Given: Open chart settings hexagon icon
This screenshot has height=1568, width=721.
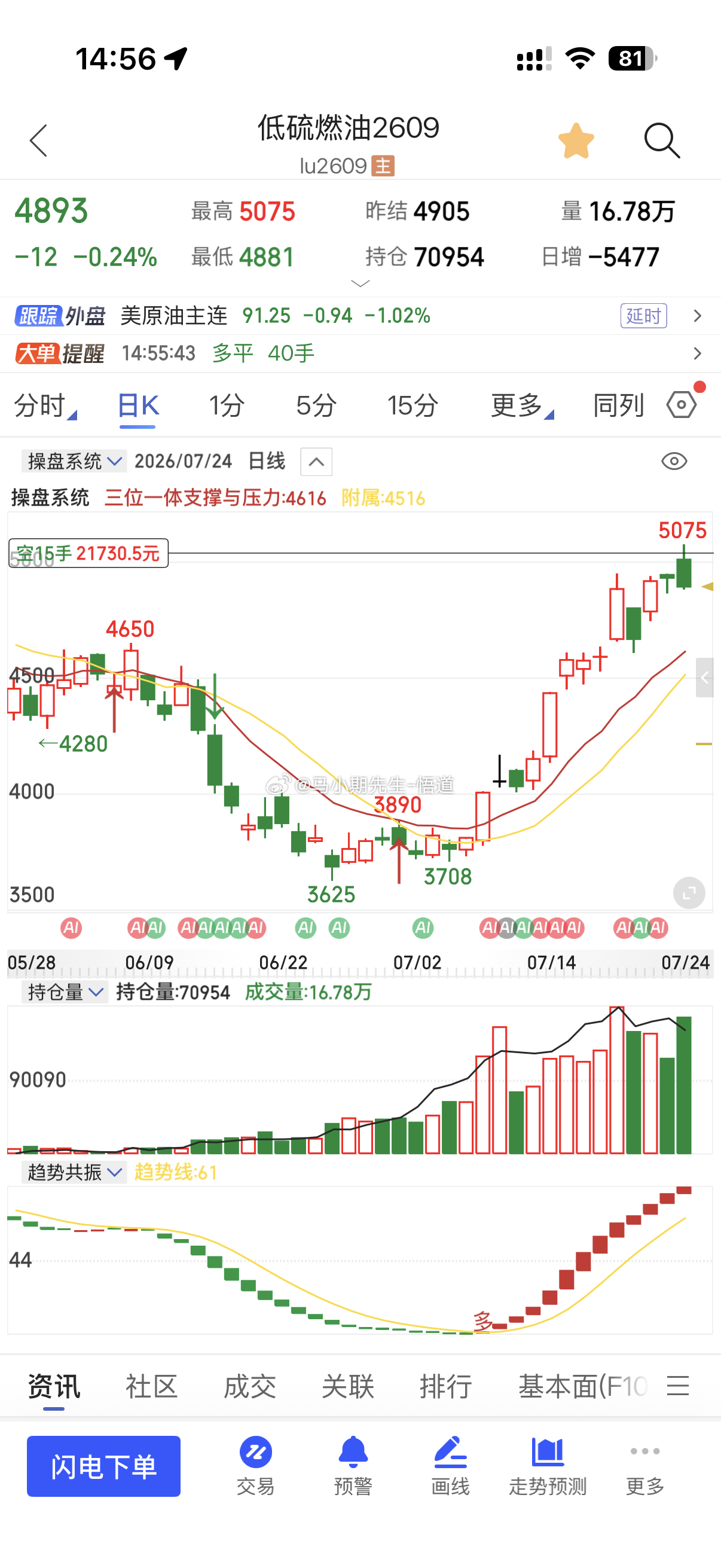Looking at the screenshot, I should point(682,404).
